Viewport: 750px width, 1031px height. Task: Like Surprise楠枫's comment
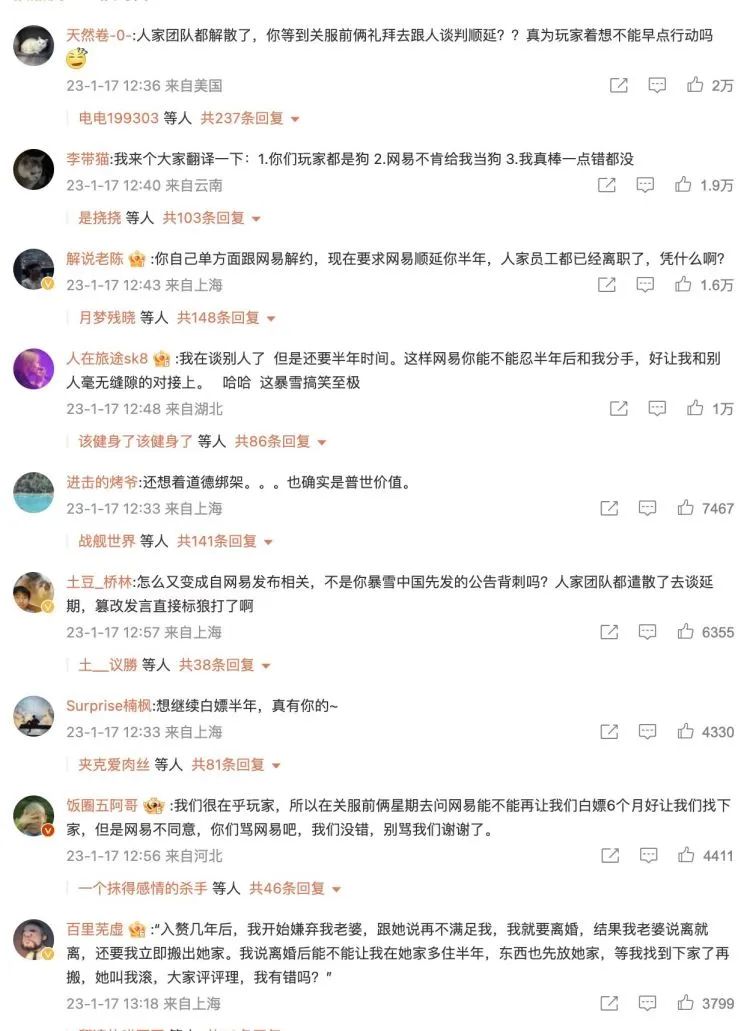[685, 732]
